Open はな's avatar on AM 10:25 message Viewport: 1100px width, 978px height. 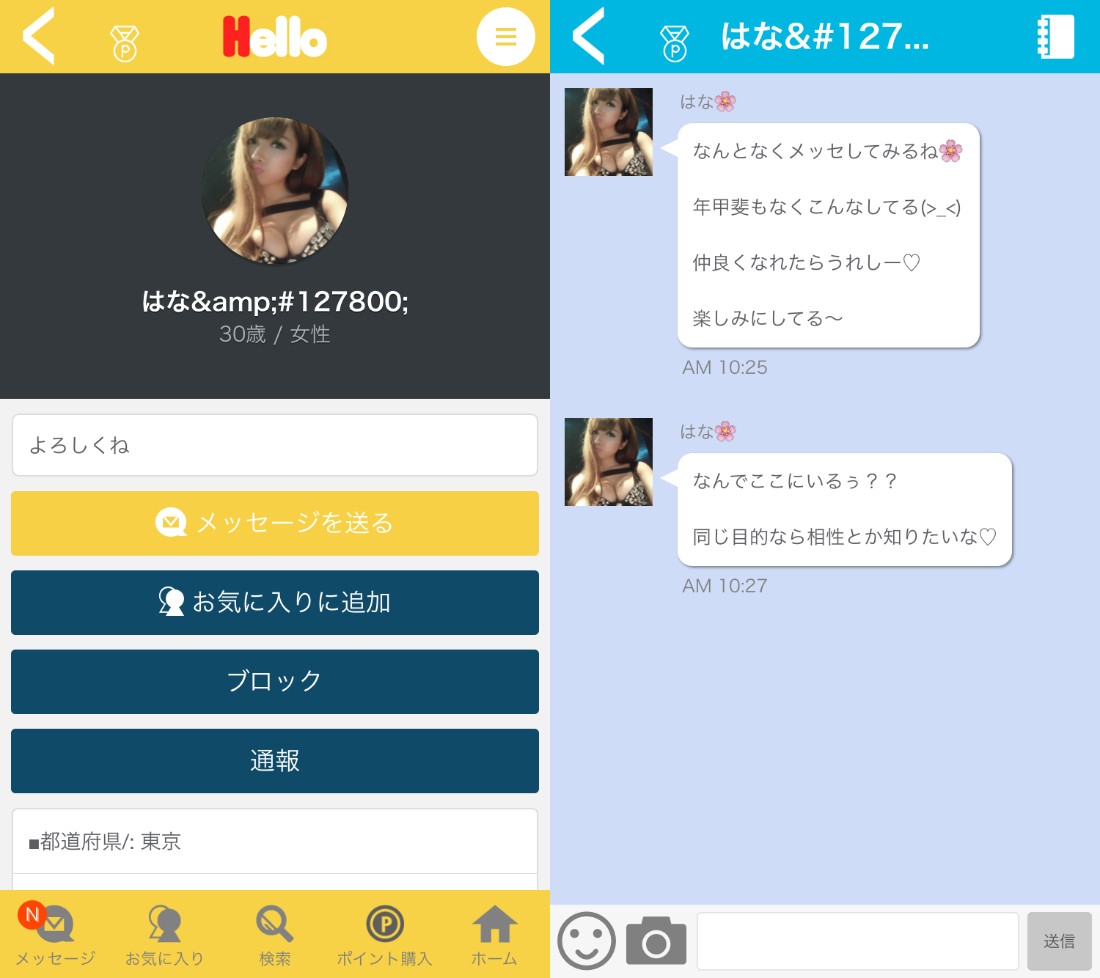(x=608, y=132)
